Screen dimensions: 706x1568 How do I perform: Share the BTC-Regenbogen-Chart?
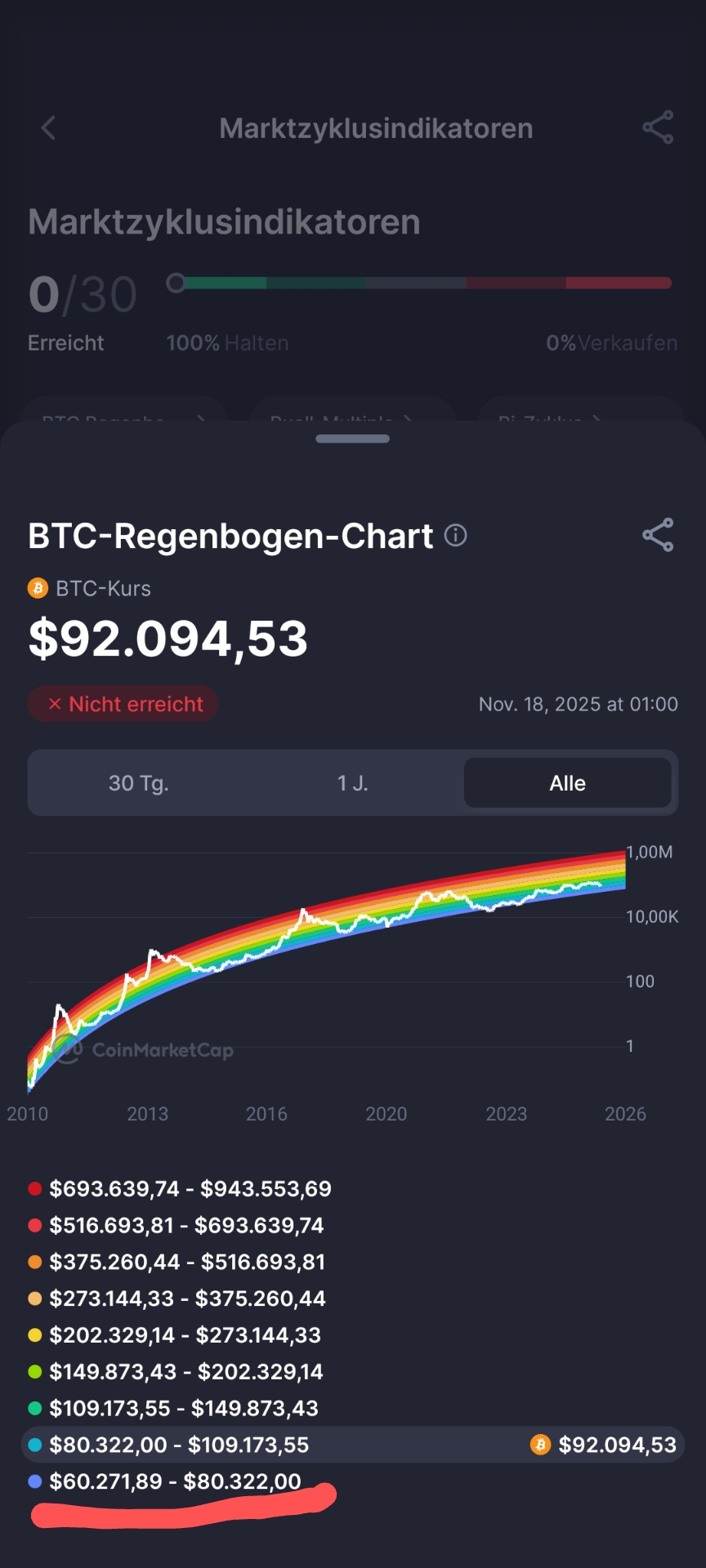tap(658, 536)
